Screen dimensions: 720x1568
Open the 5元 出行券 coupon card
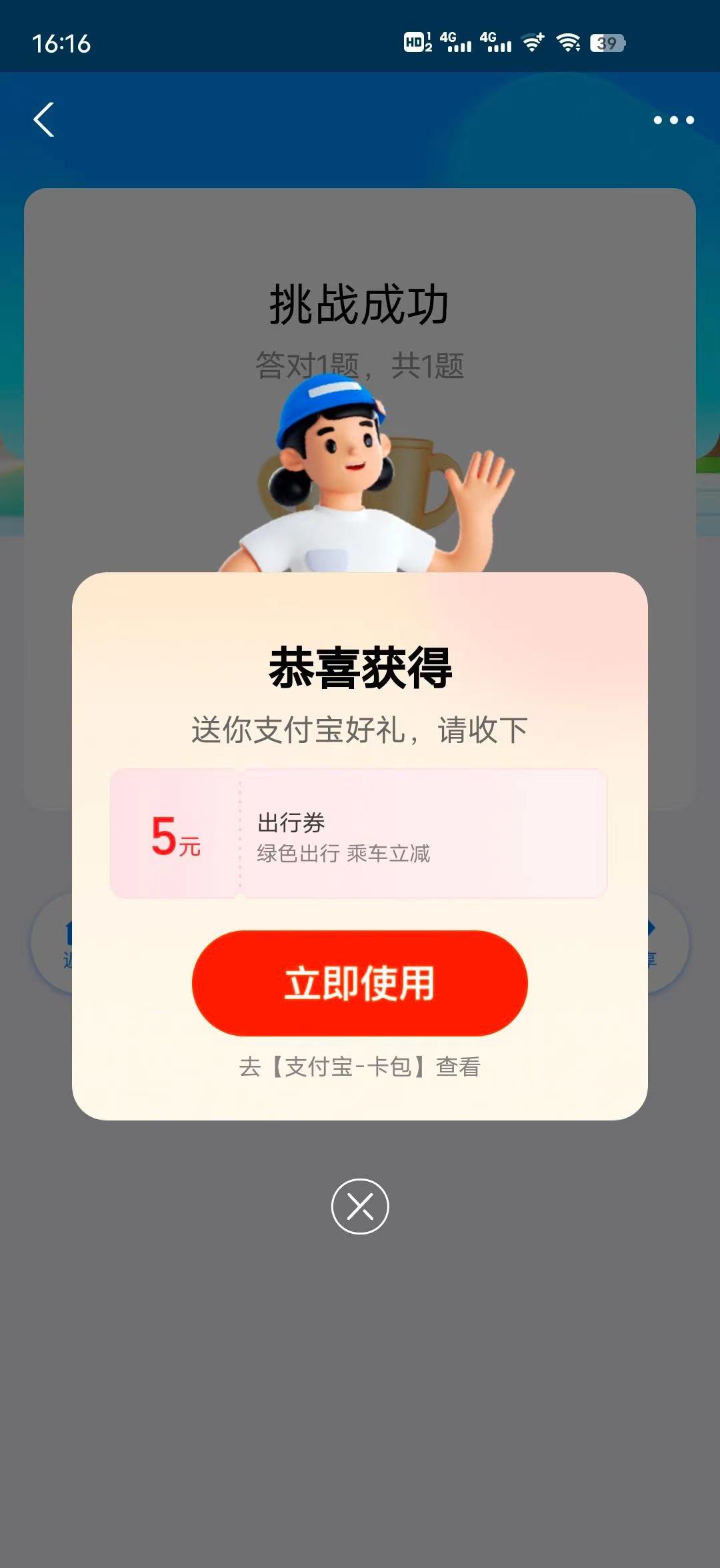tap(359, 834)
